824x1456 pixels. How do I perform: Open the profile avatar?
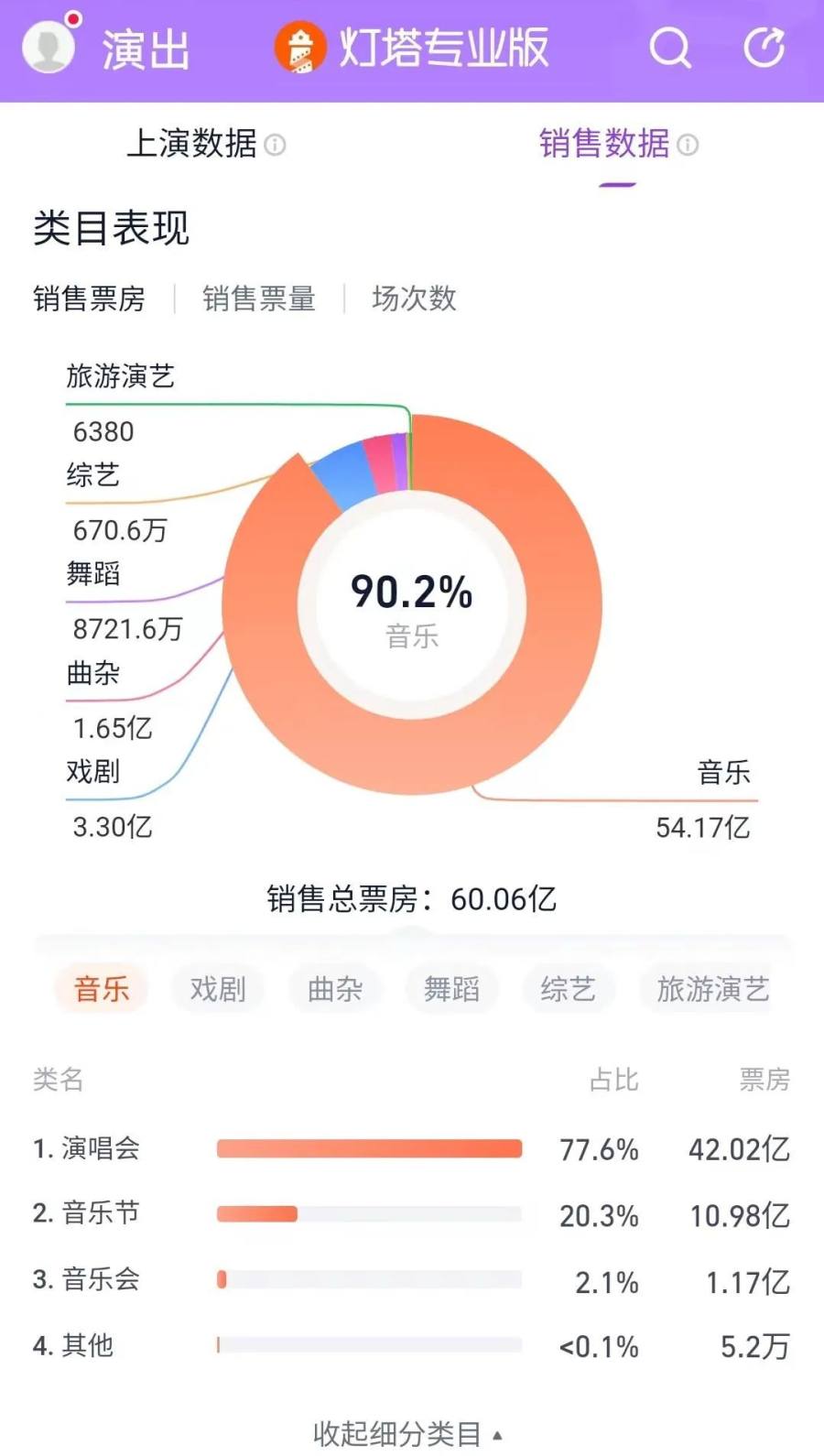[49, 46]
